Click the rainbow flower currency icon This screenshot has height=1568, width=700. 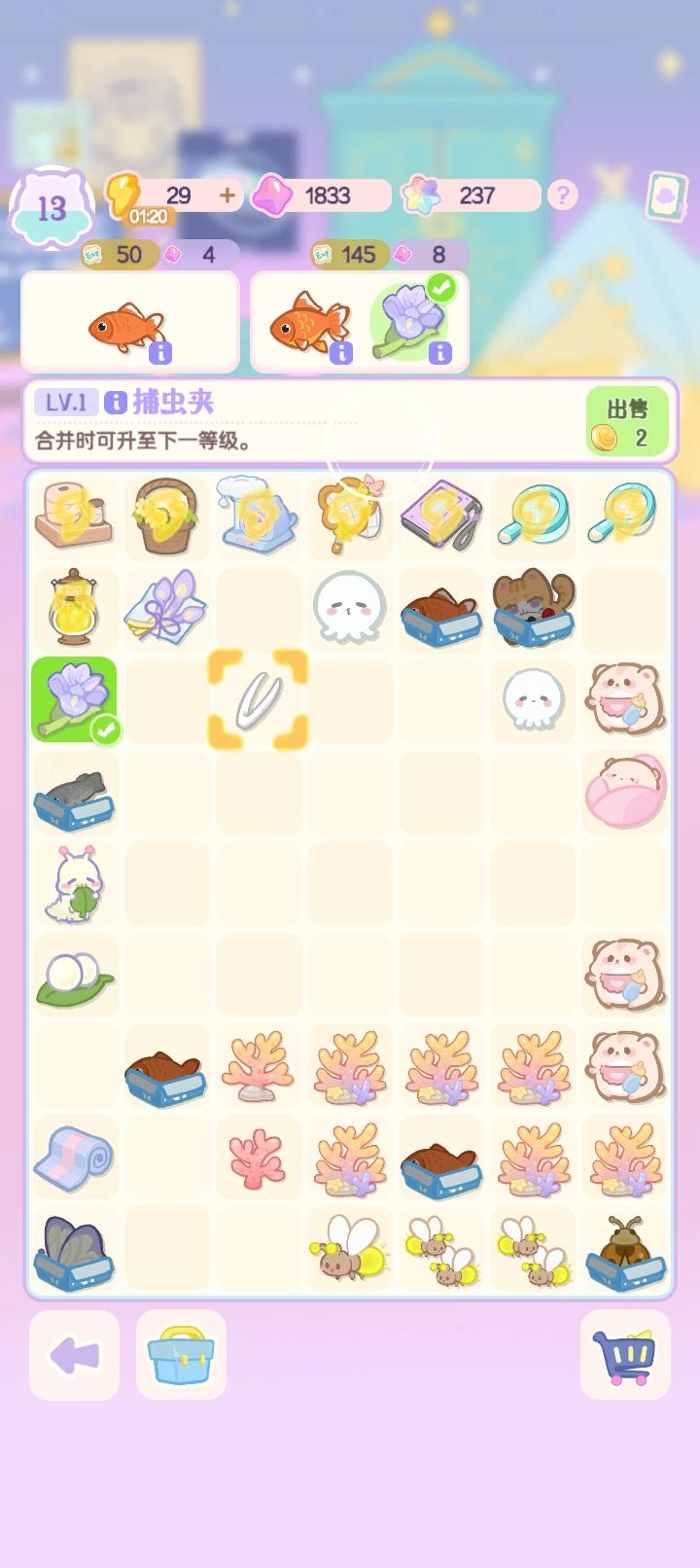coord(420,195)
